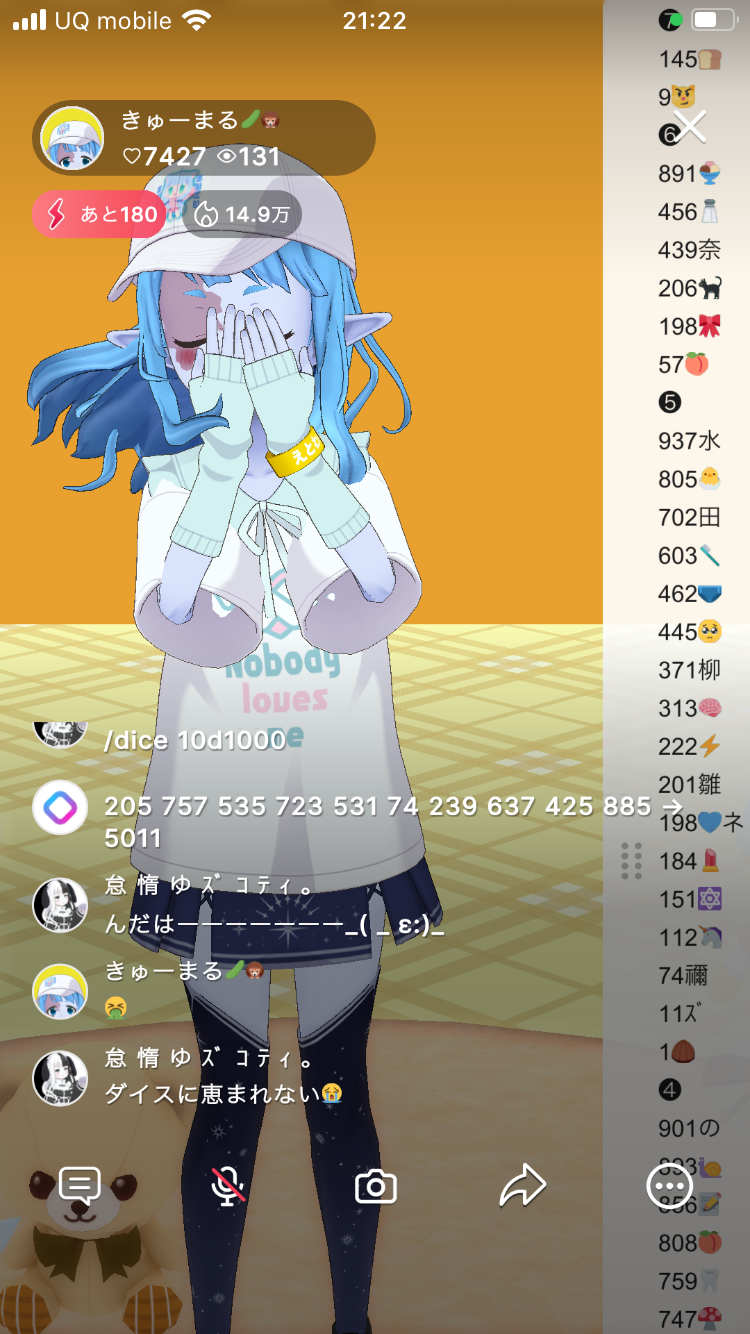Open 怠惰ゆズコティ avatar on ダイスに恵まれない comment

pyautogui.click(x=61, y=1078)
